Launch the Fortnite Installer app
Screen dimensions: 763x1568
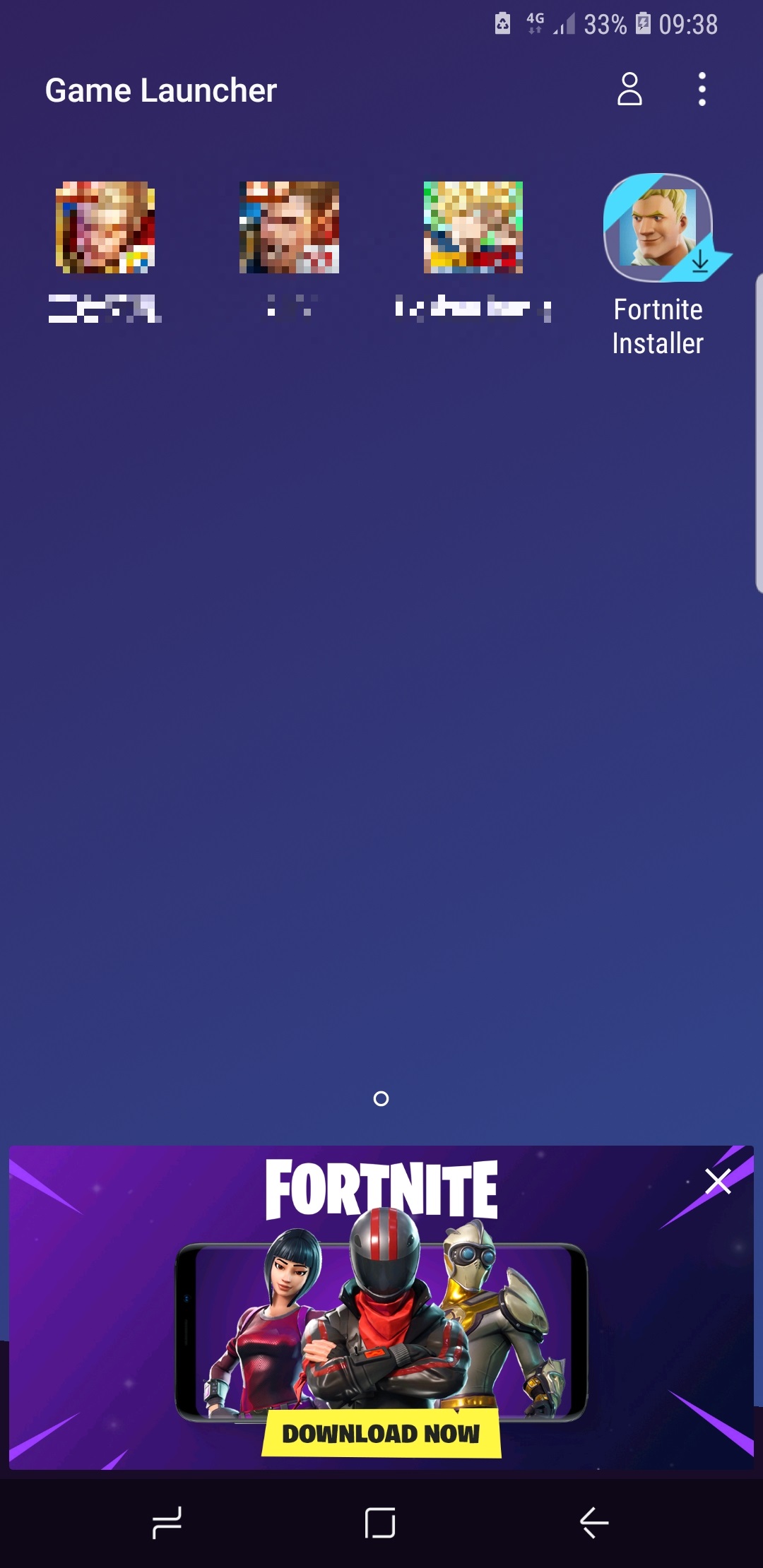pyautogui.click(x=658, y=266)
